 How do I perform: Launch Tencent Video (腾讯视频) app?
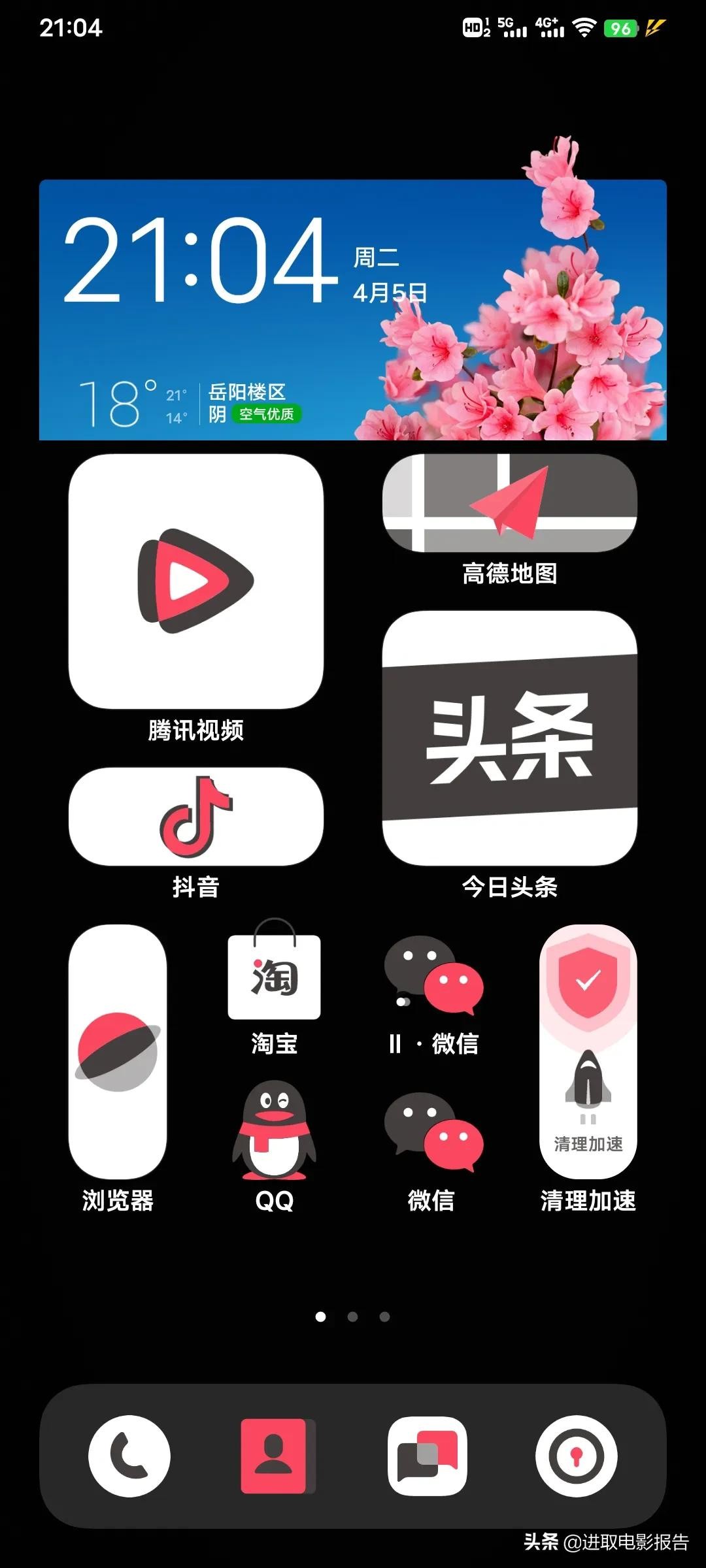click(196, 581)
